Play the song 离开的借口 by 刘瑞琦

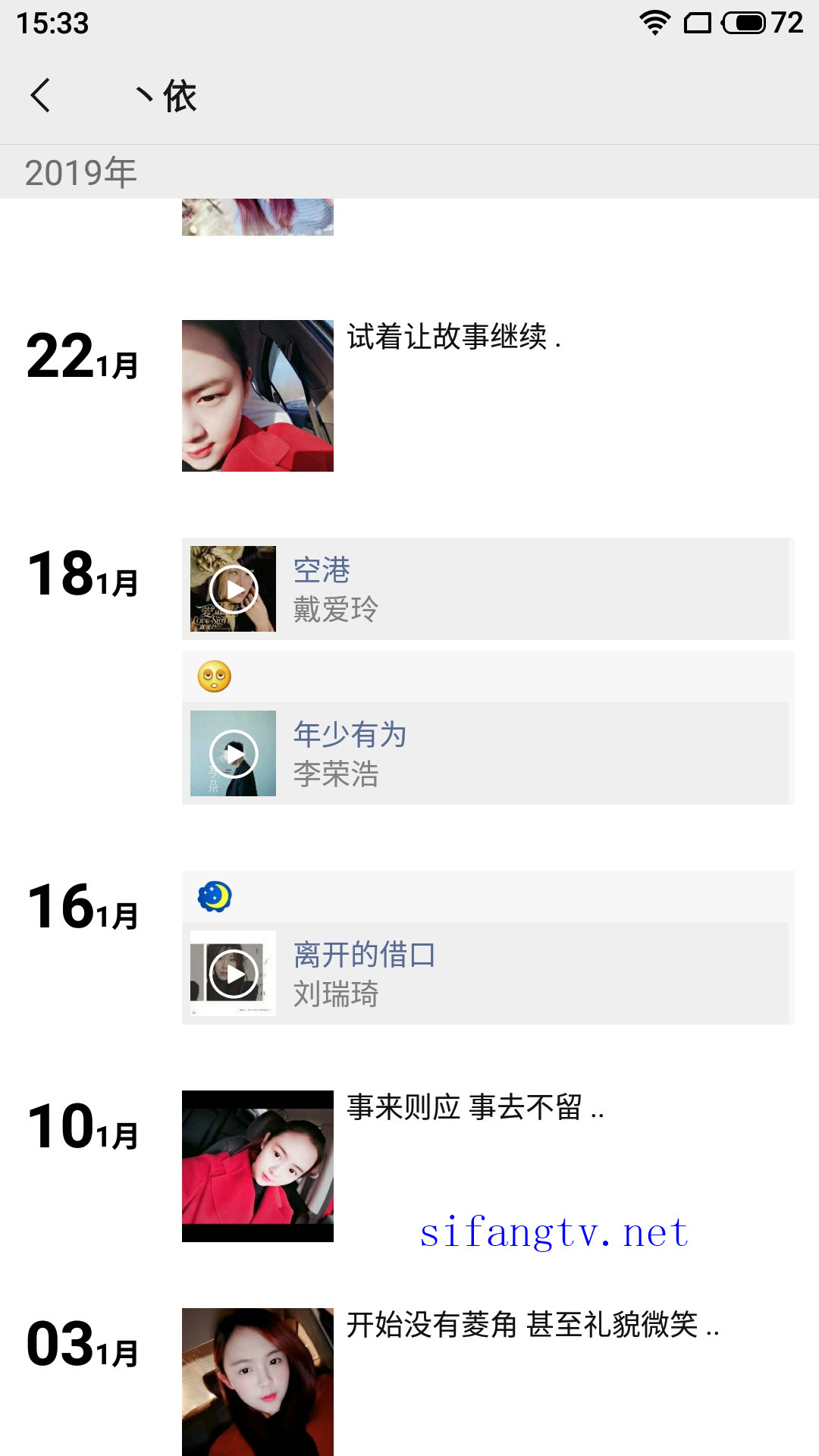(234, 973)
